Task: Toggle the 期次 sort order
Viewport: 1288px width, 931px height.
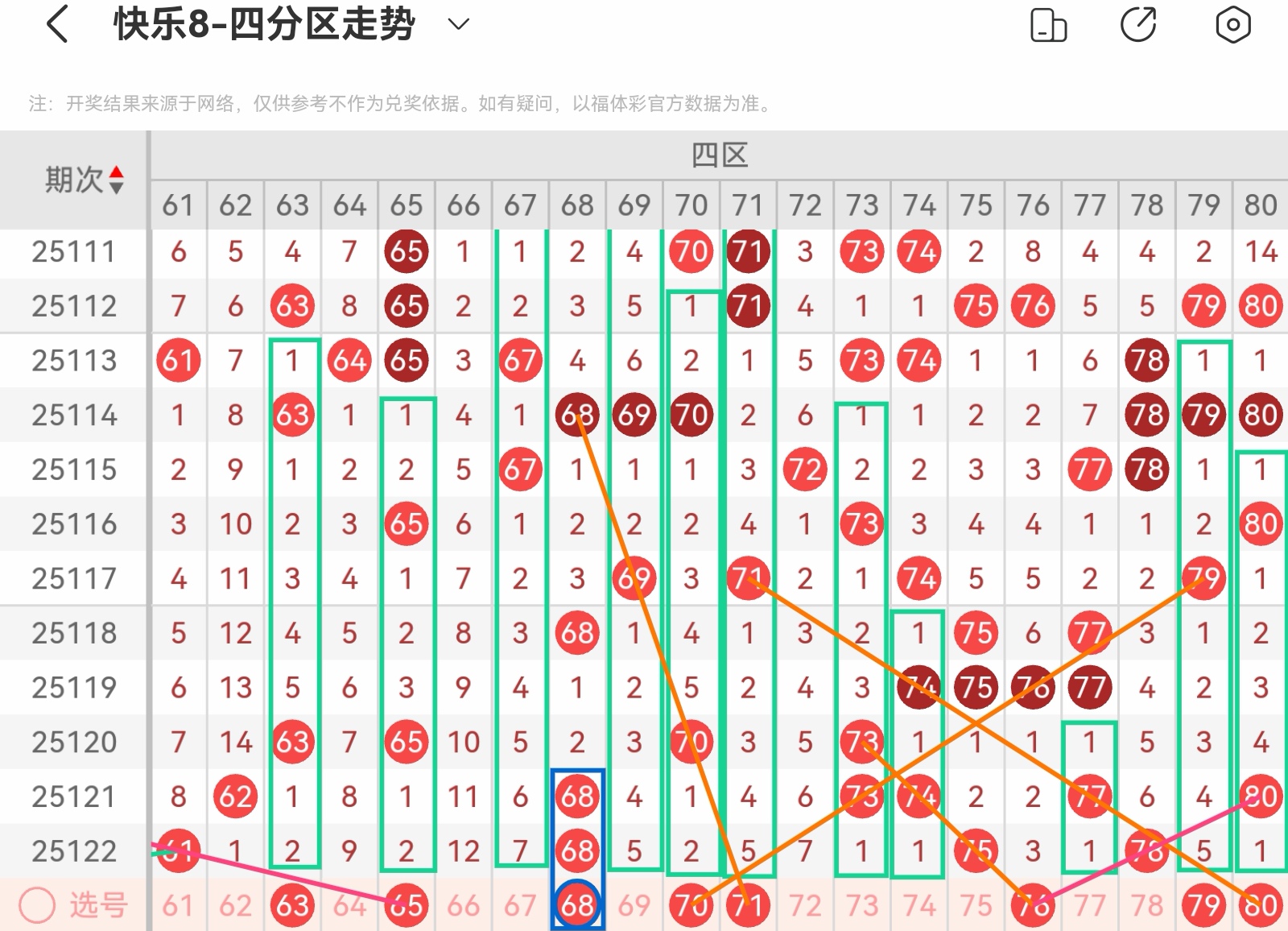Action: pos(116,179)
